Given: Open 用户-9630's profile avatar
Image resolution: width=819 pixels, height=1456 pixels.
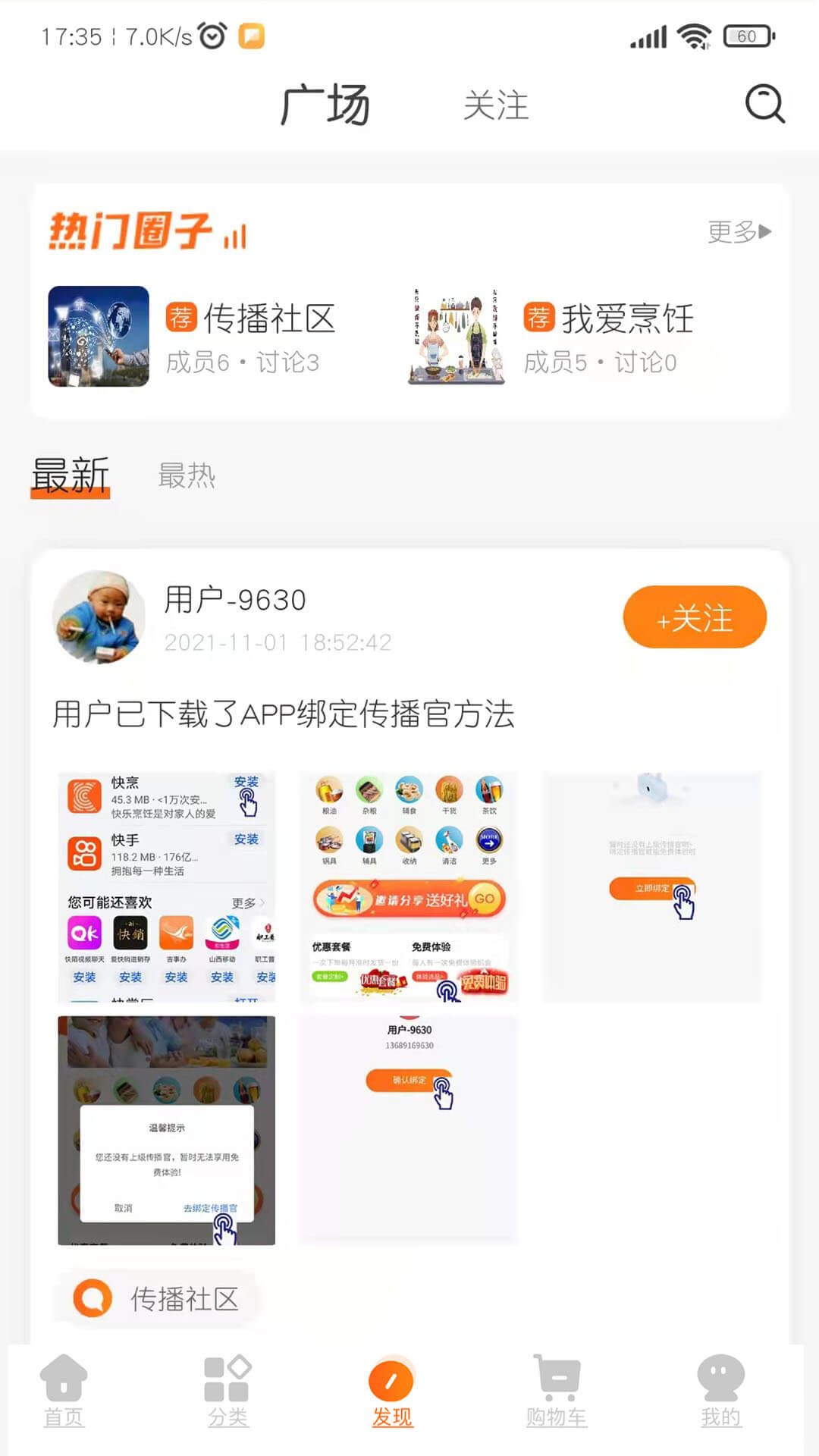Looking at the screenshot, I should 99,617.
